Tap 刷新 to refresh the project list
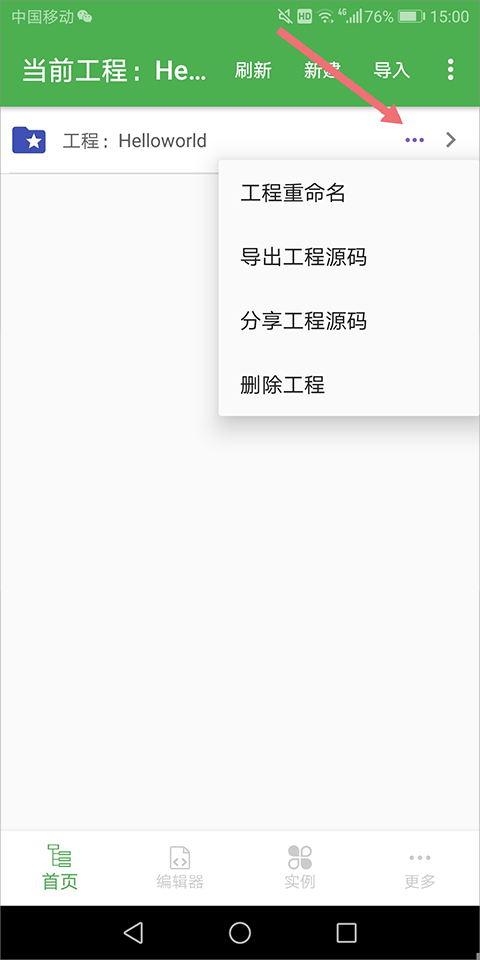 253,70
